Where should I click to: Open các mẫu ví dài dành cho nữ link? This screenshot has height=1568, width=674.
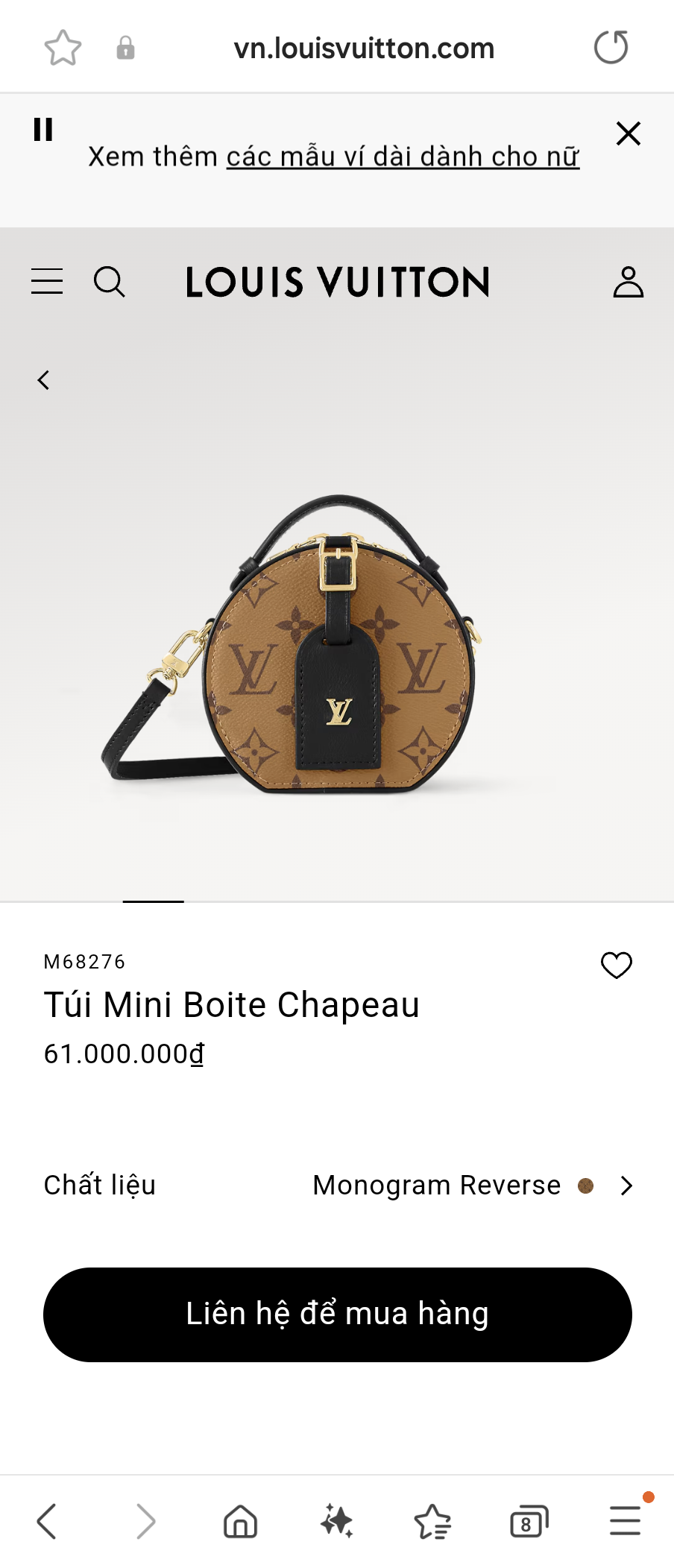[x=403, y=156]
